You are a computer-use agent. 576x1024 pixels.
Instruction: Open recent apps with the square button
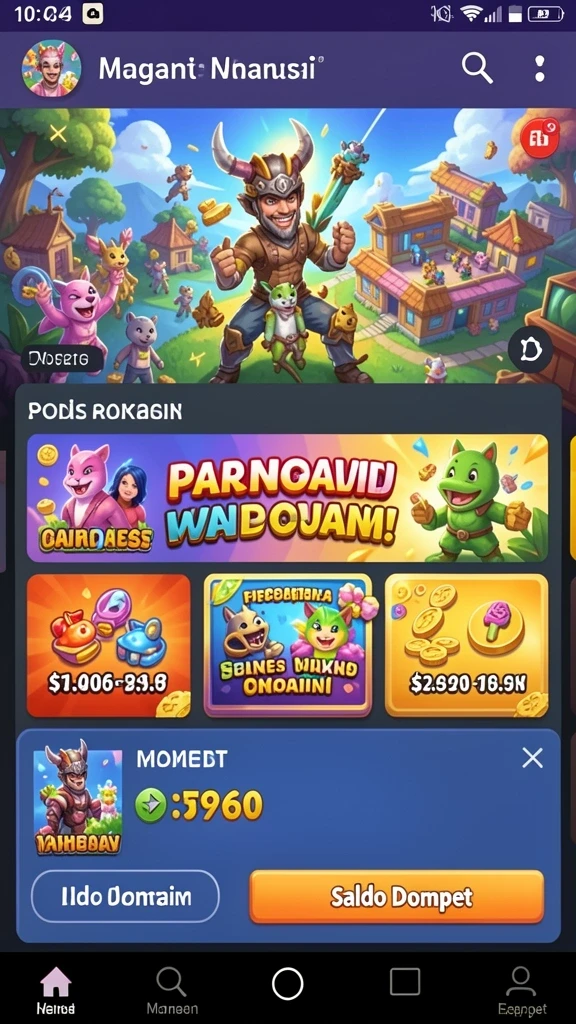point(405,982)
